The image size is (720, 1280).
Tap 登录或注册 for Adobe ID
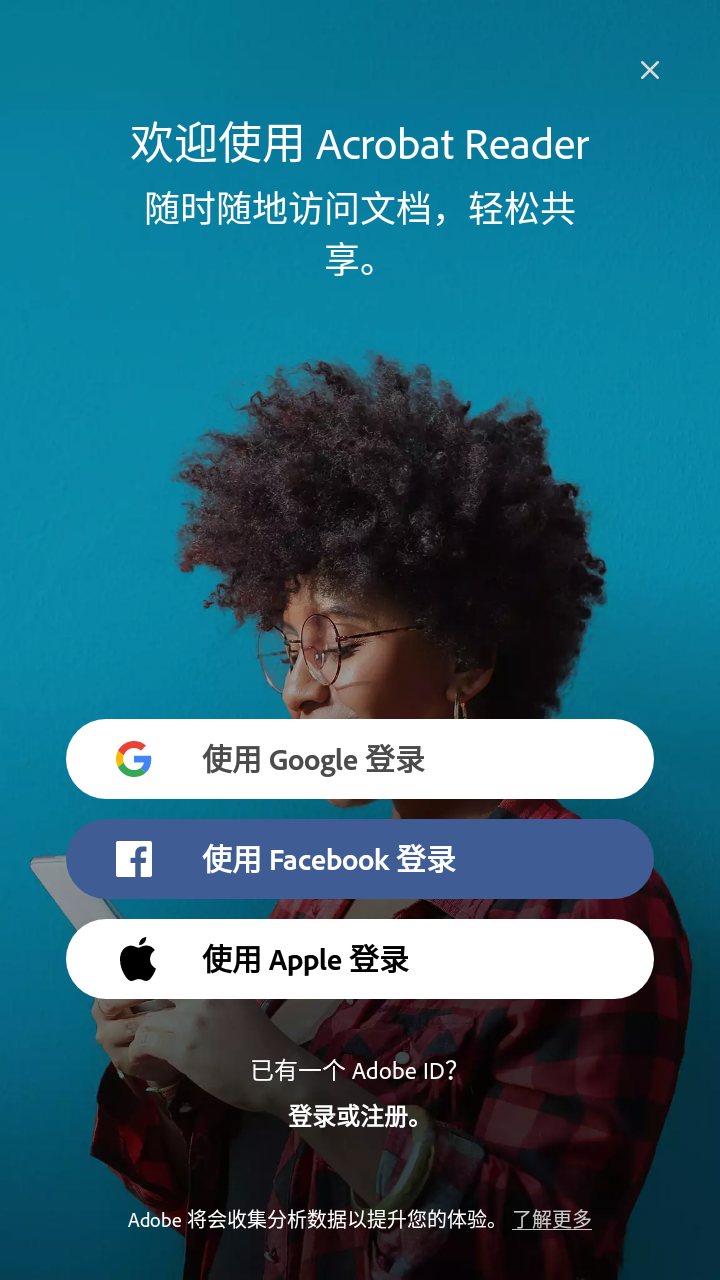(x=354, y=1116)
